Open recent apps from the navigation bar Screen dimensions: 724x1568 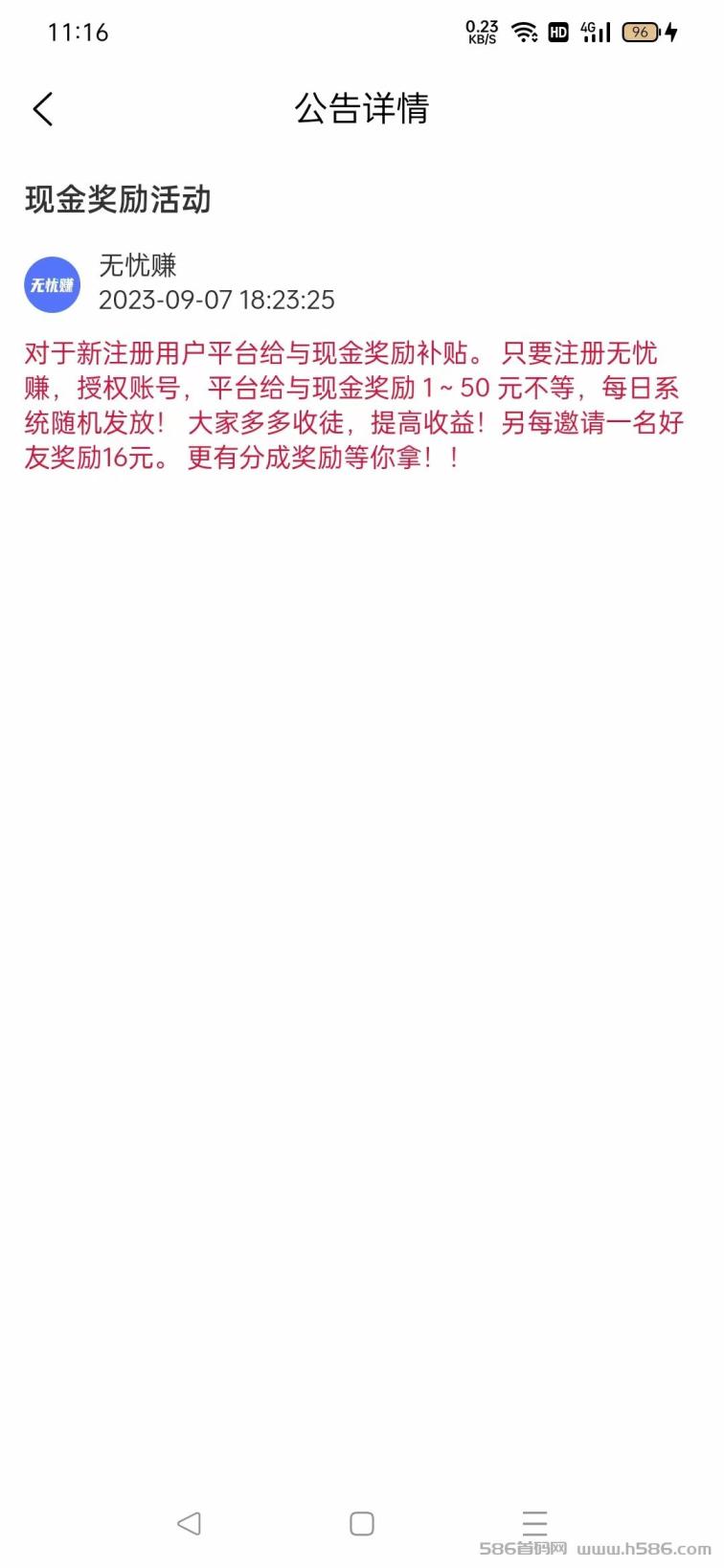534,1523
